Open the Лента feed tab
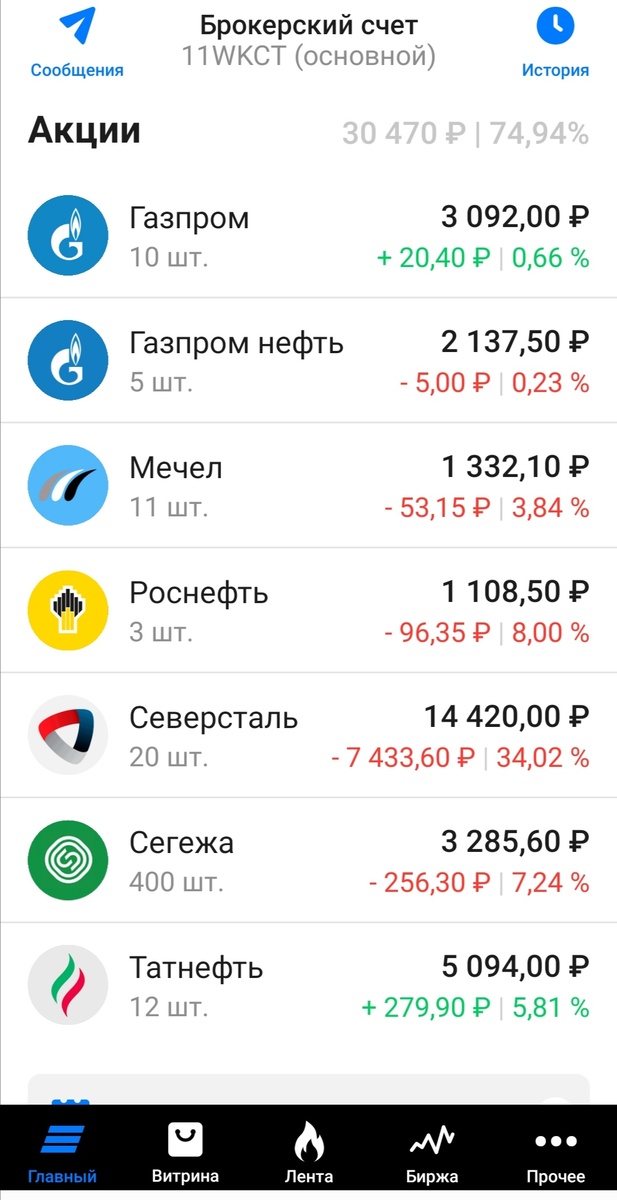 tap(309, 1152)
